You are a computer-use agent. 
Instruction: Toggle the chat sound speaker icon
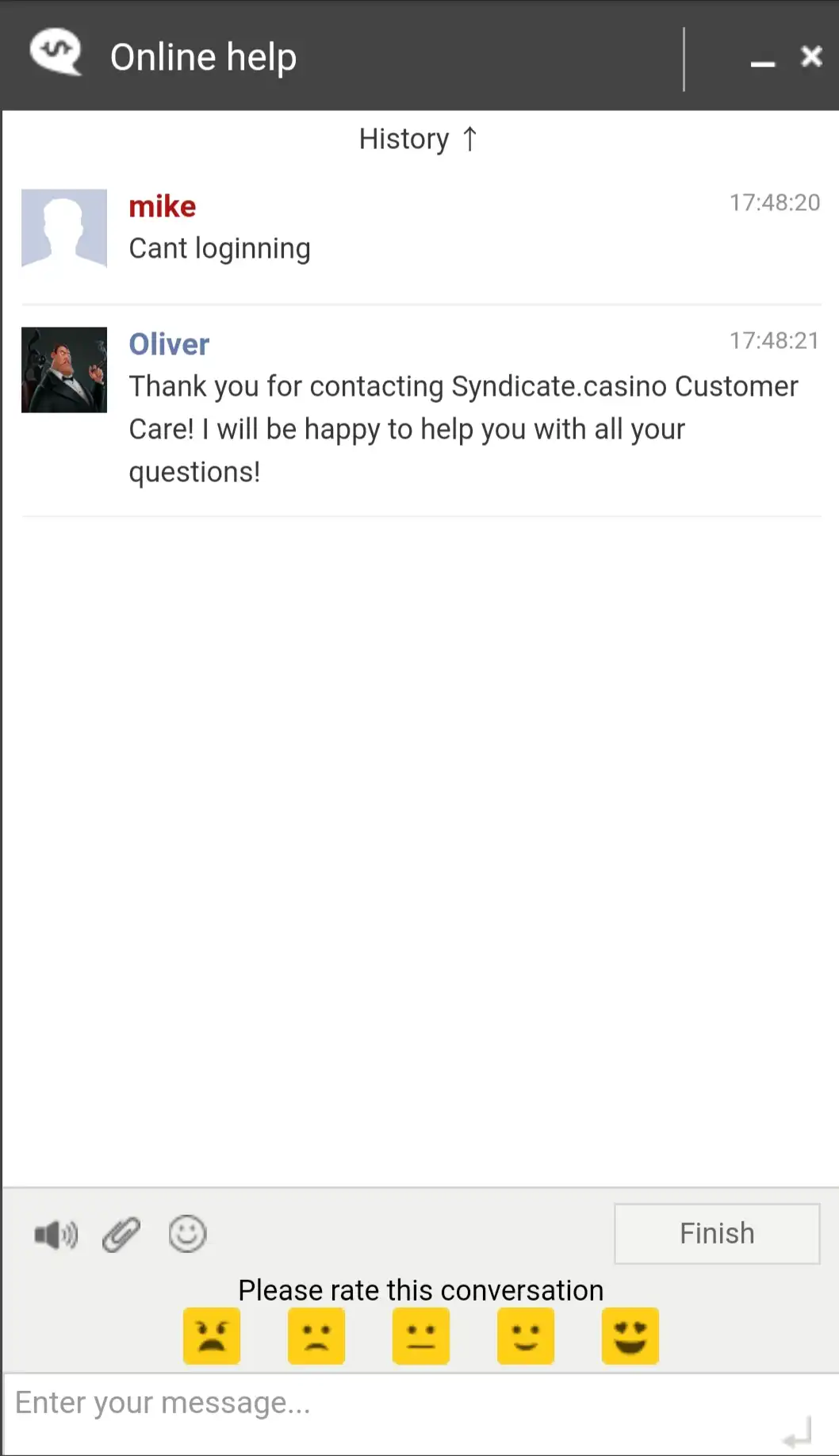56,1234
